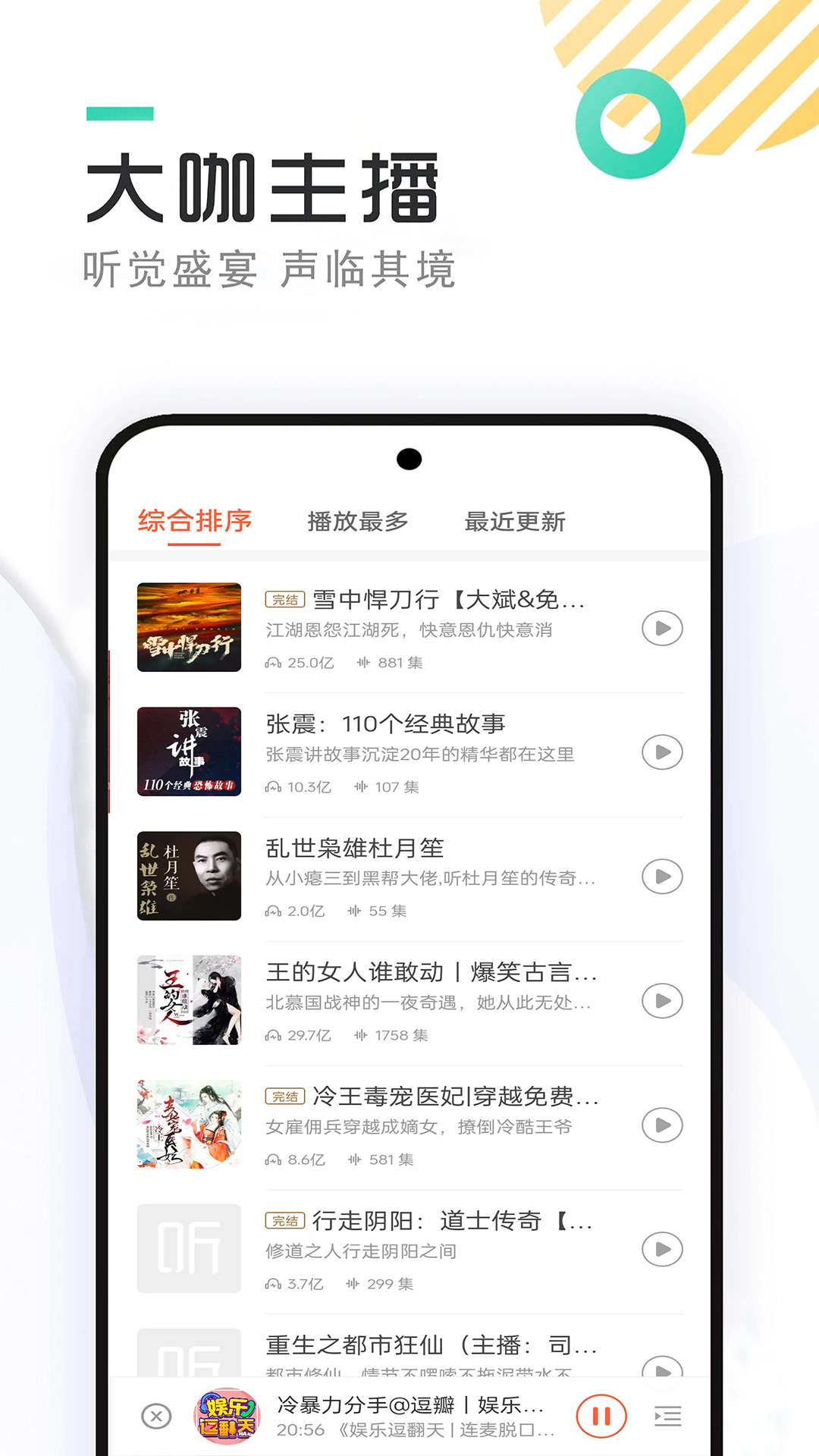Select the 综合排序 sorting tab
Image resolution: width=819 pixels, height=1456 pixels.
pos(195,521)
